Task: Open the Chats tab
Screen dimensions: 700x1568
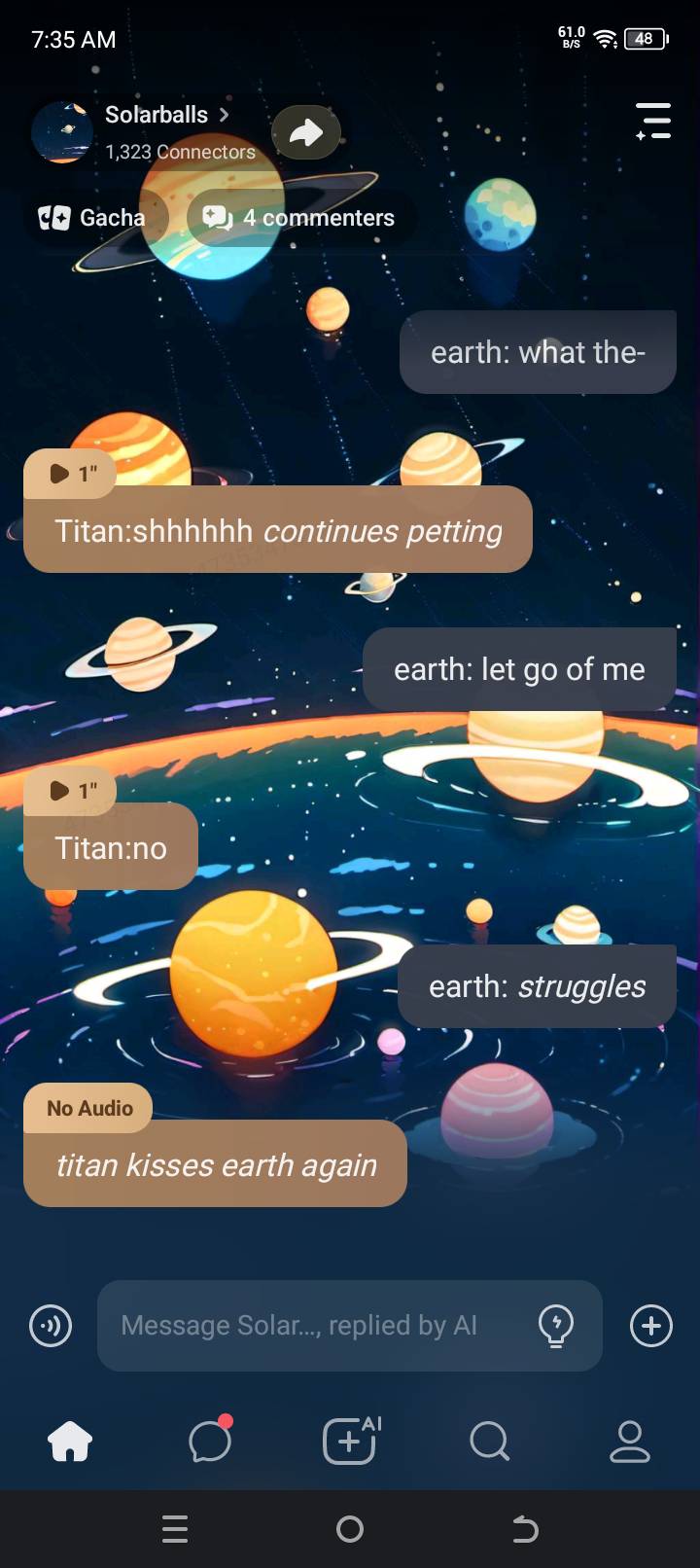Action: click(210, 1442)
